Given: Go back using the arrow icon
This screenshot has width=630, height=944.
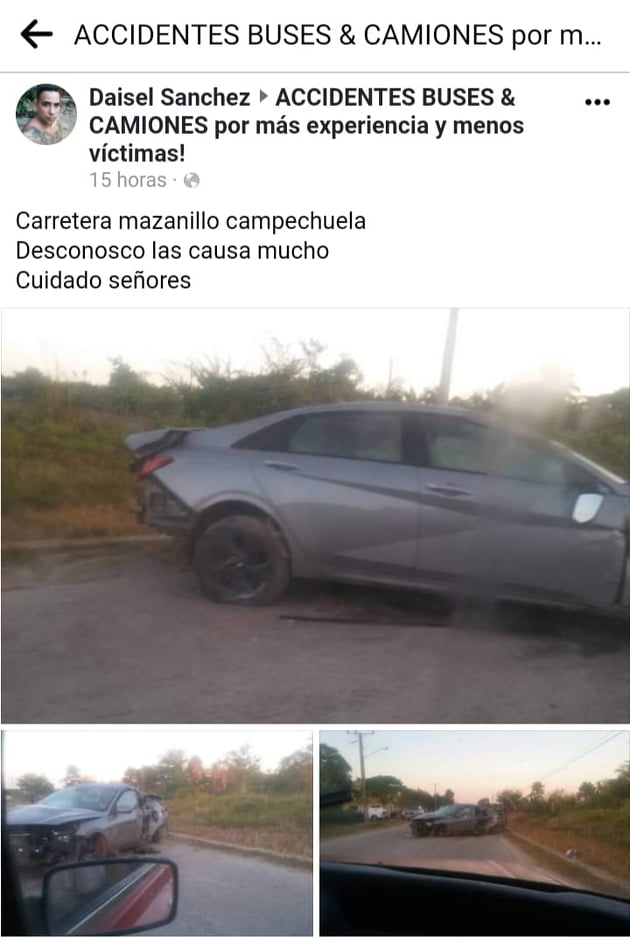Looking at the screenshot, I should pyautogui.click(x=36, y=35).
